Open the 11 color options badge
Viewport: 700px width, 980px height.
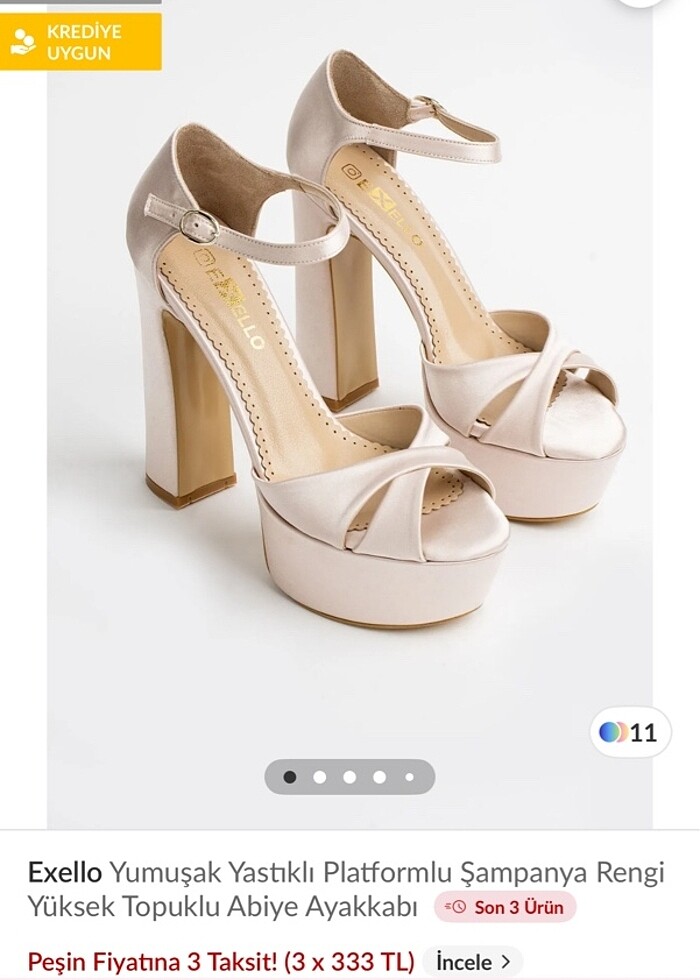[x=629, y=732]
